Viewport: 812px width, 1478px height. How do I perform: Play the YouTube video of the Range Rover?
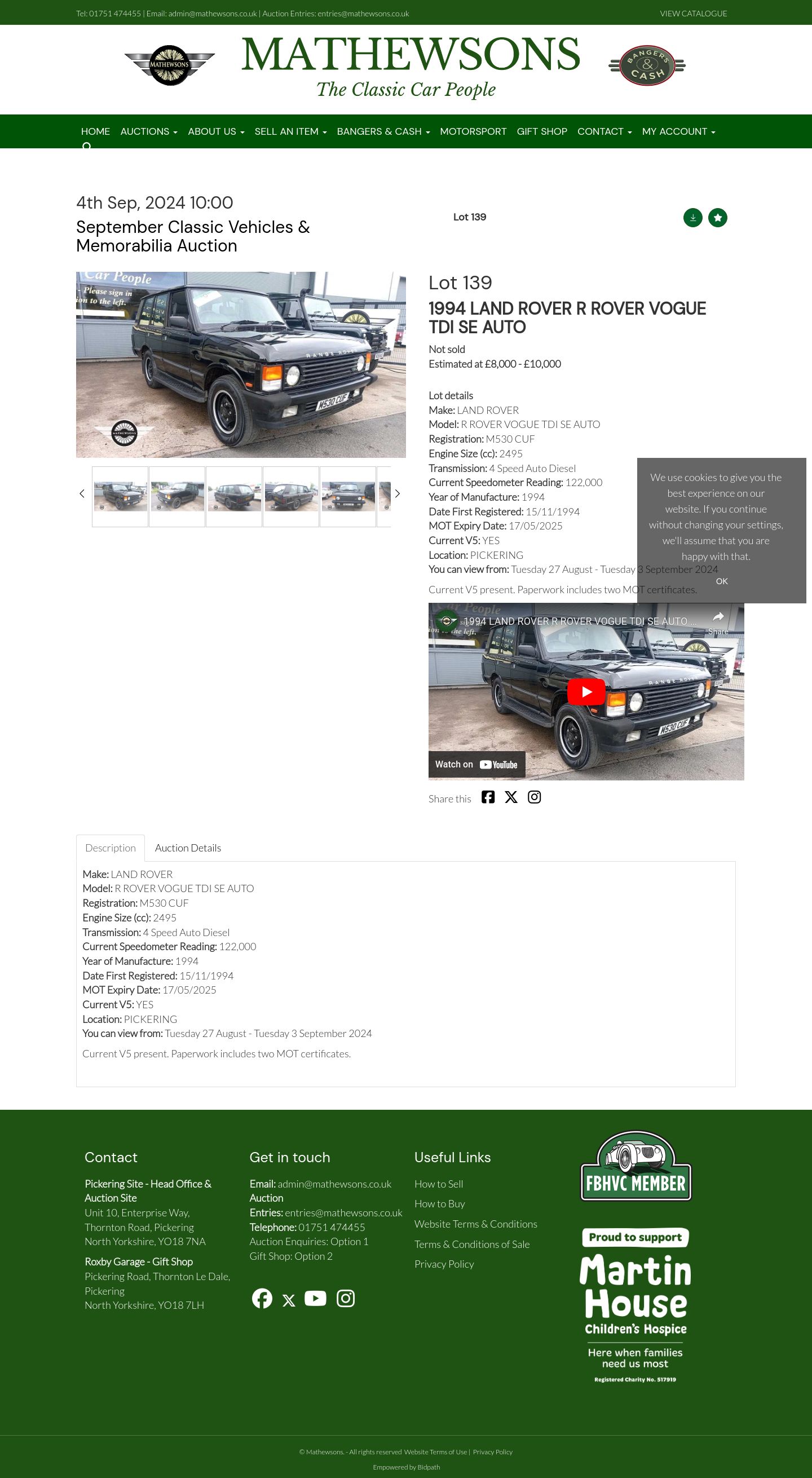[586, 691]
